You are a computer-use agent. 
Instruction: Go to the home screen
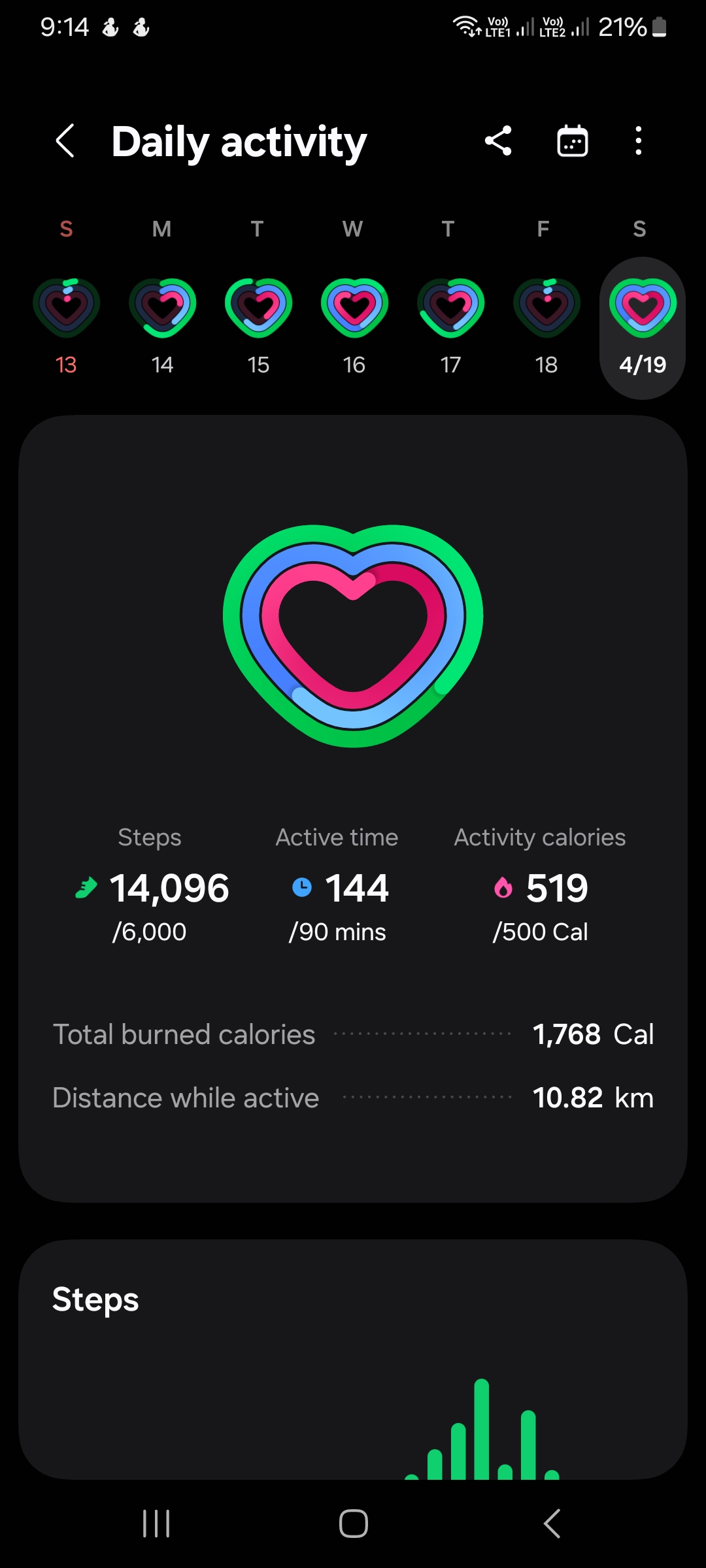click(354, 1524)
